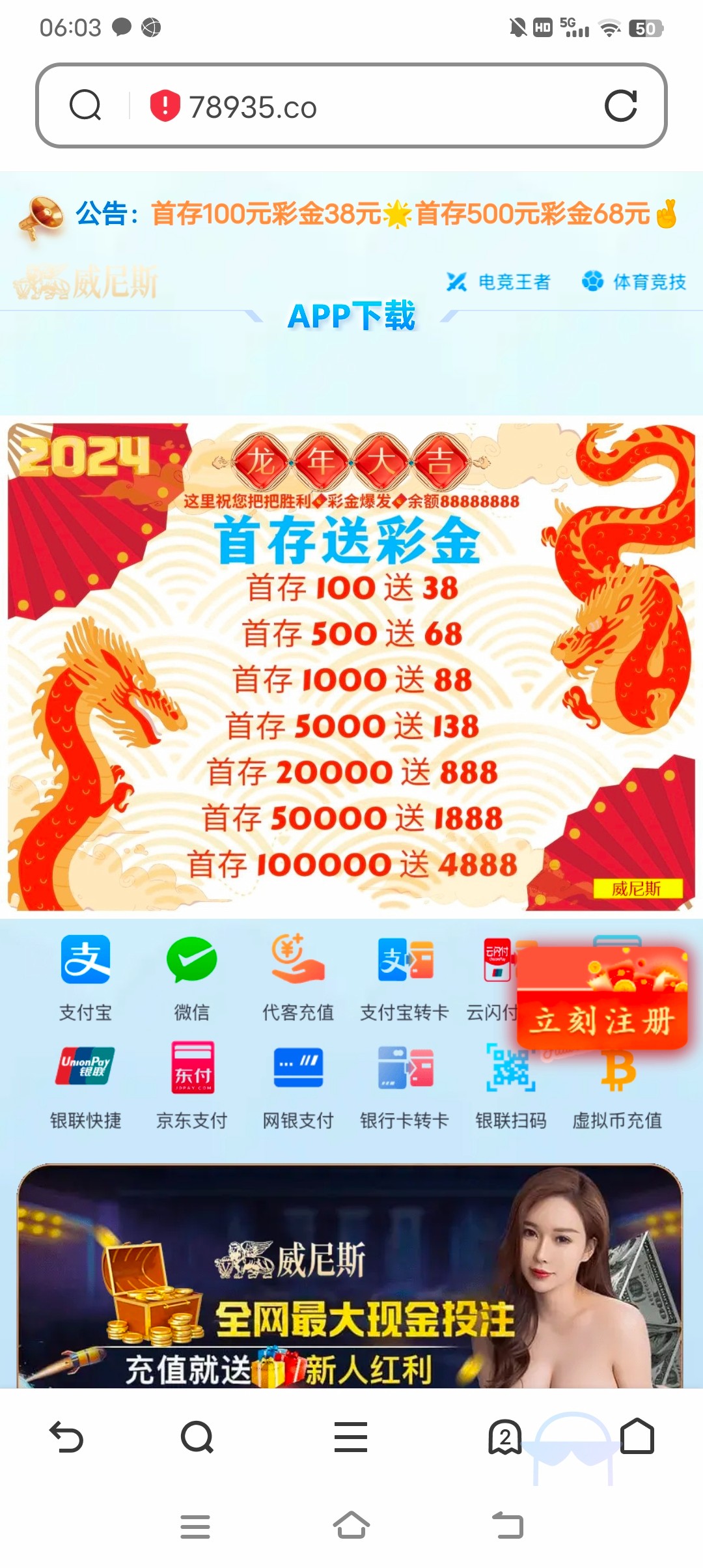
Task: Open the tab switcher showing 2 tabs
Action: pyautogui.click(x=504, y=1437)
